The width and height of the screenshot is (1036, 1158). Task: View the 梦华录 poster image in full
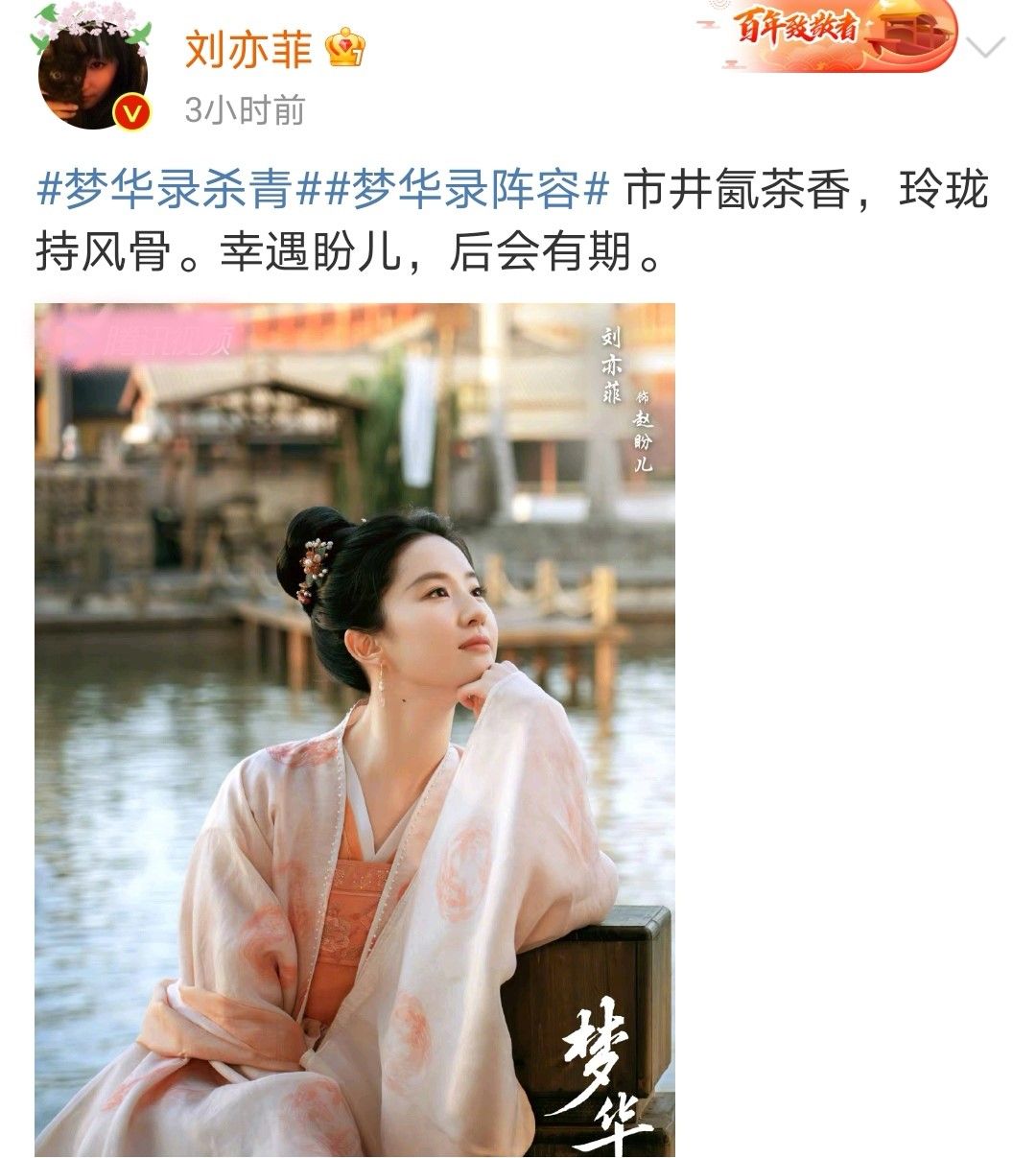point(355,729)
